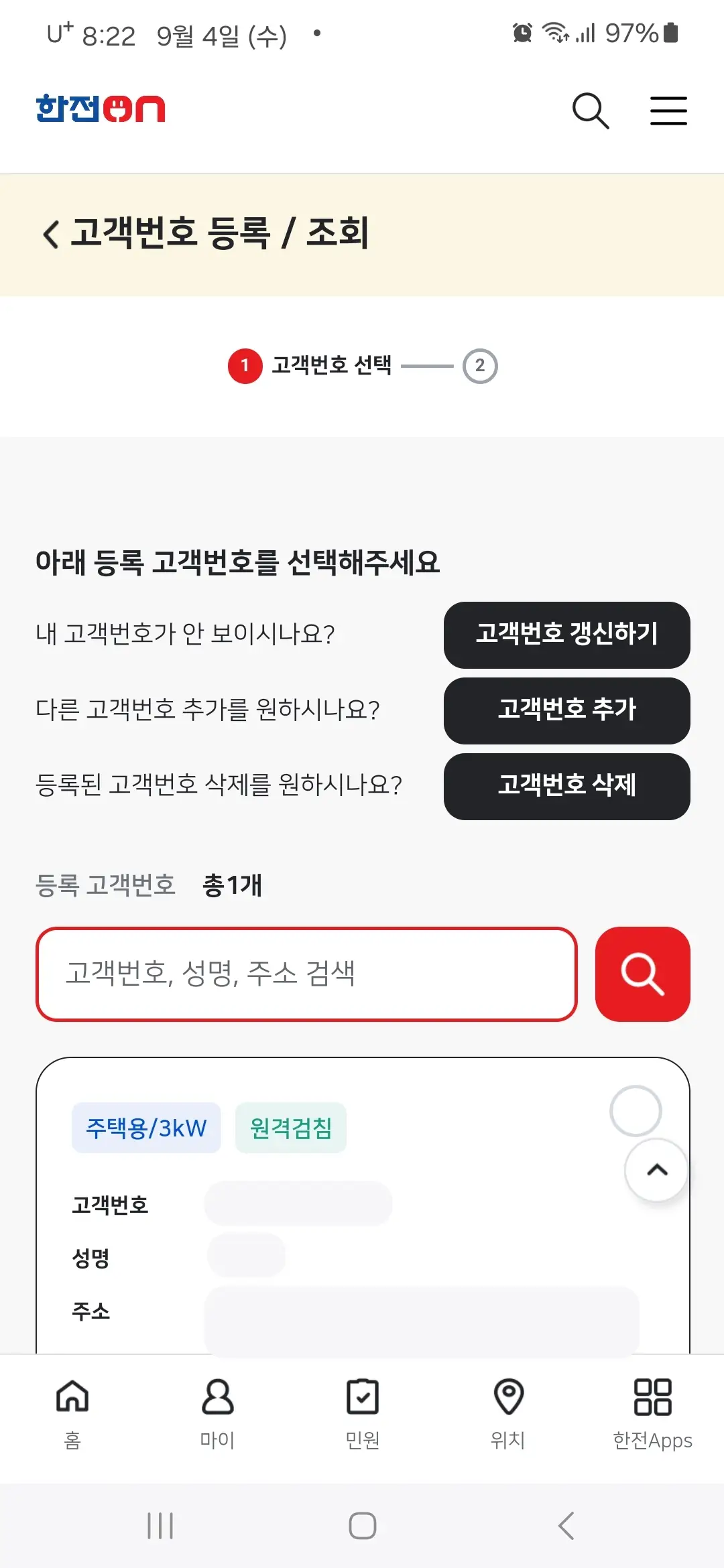
Task: Go back using the arrow next to 고객번호 등록 / 조회
Action: 50,234
